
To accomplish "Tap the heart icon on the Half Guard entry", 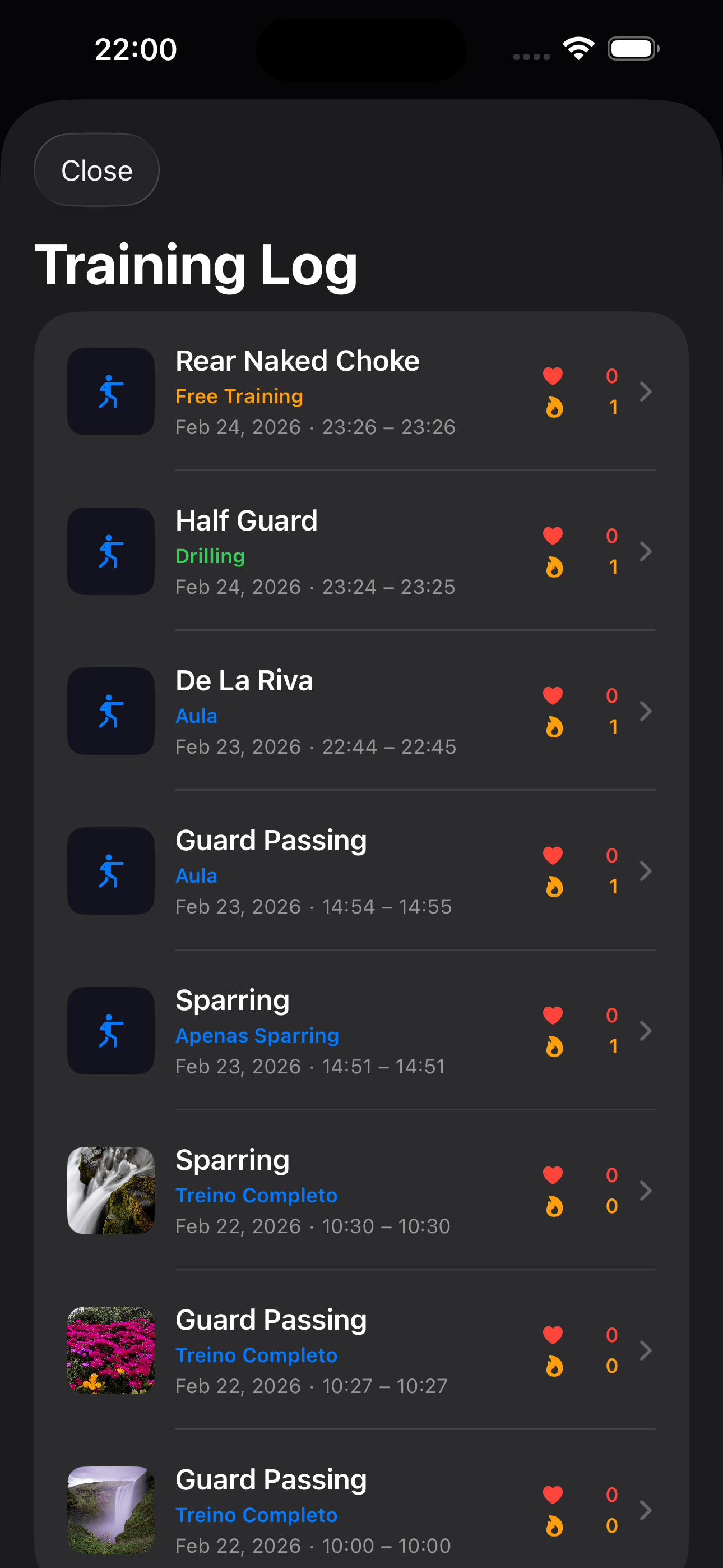I will coord(554,536).
